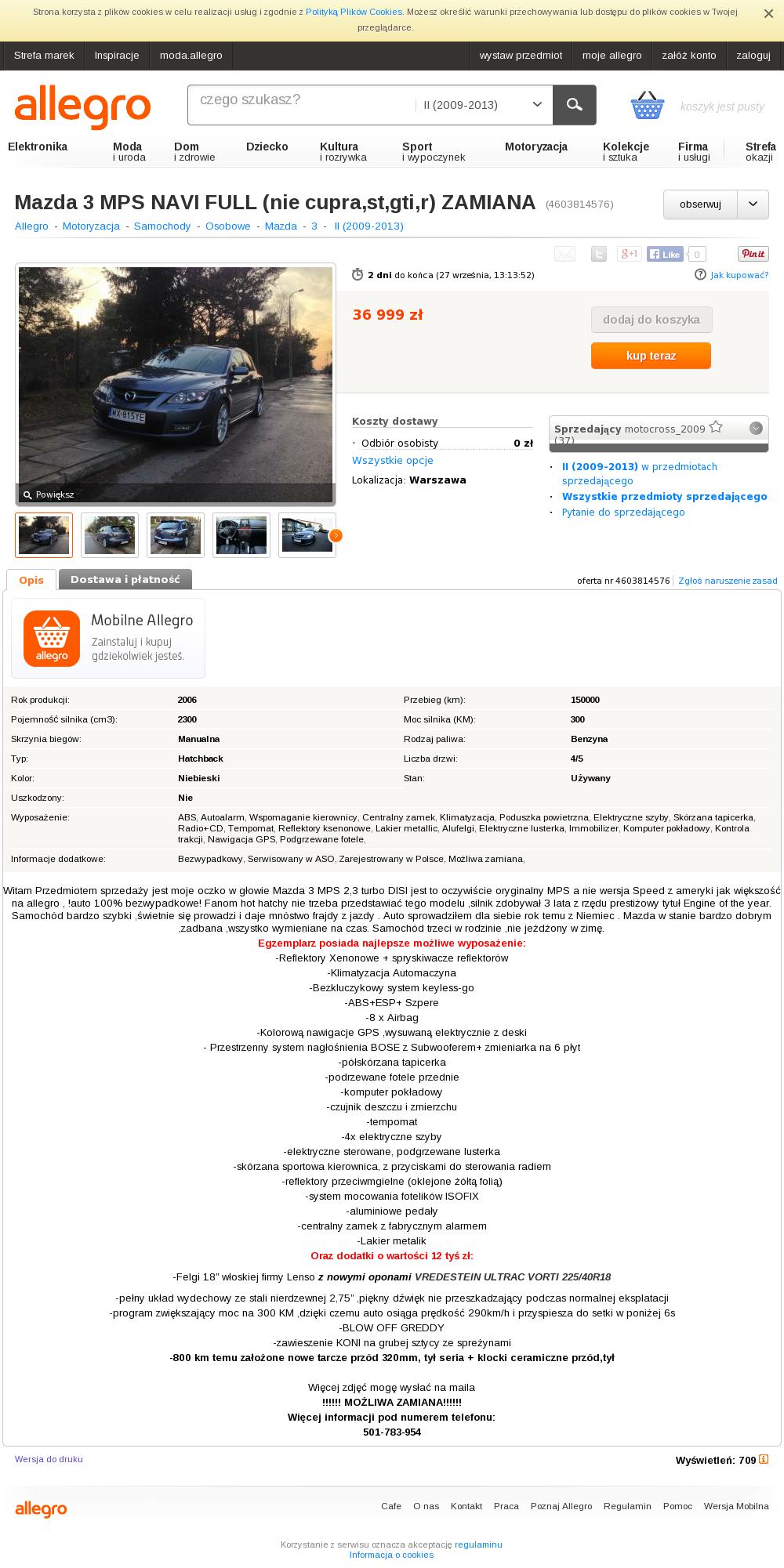This screenshot has width=784, height=1568.
Task: Switch to the 'Dostawa i płatność' tab
Action: 125,580
